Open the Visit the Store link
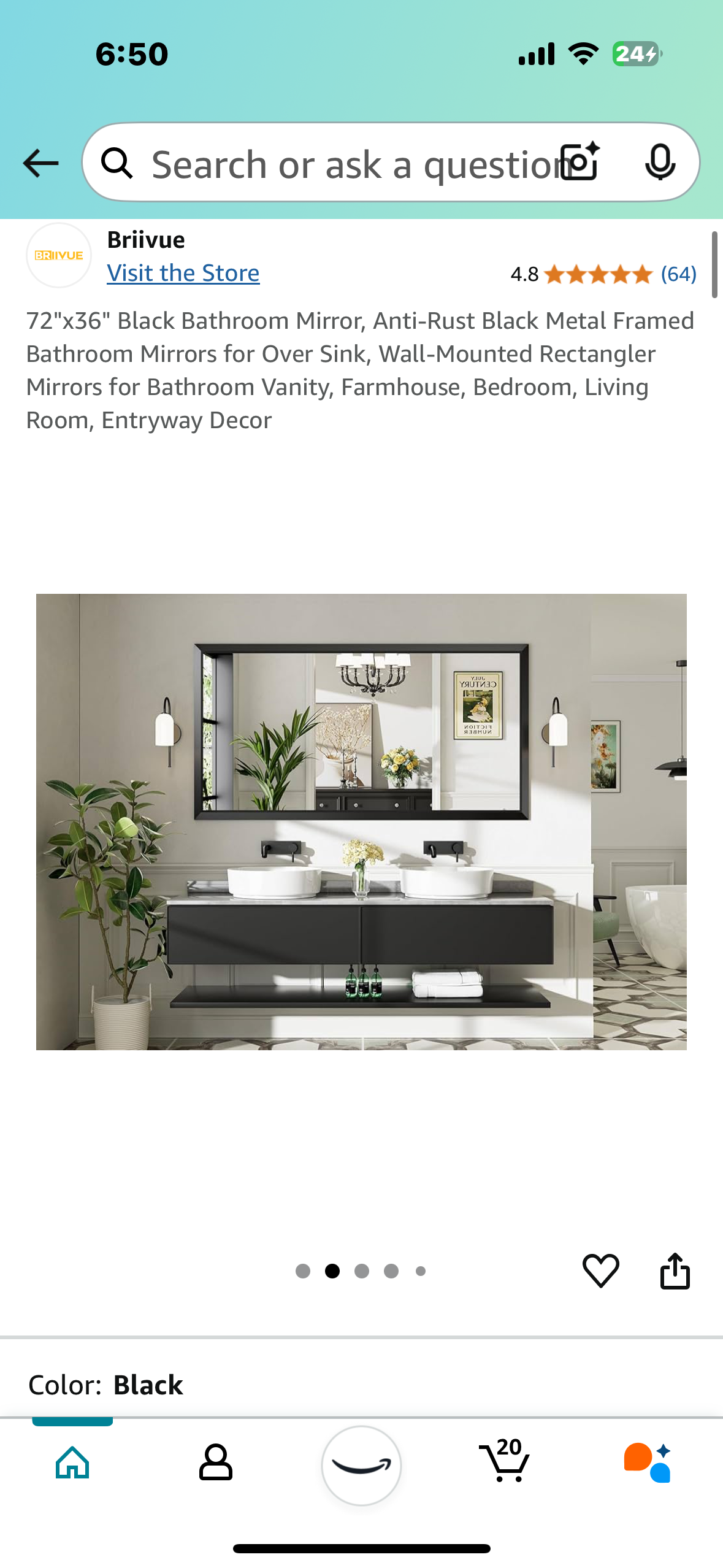This screenshot has height=1568, width=723. click(183, 273)
